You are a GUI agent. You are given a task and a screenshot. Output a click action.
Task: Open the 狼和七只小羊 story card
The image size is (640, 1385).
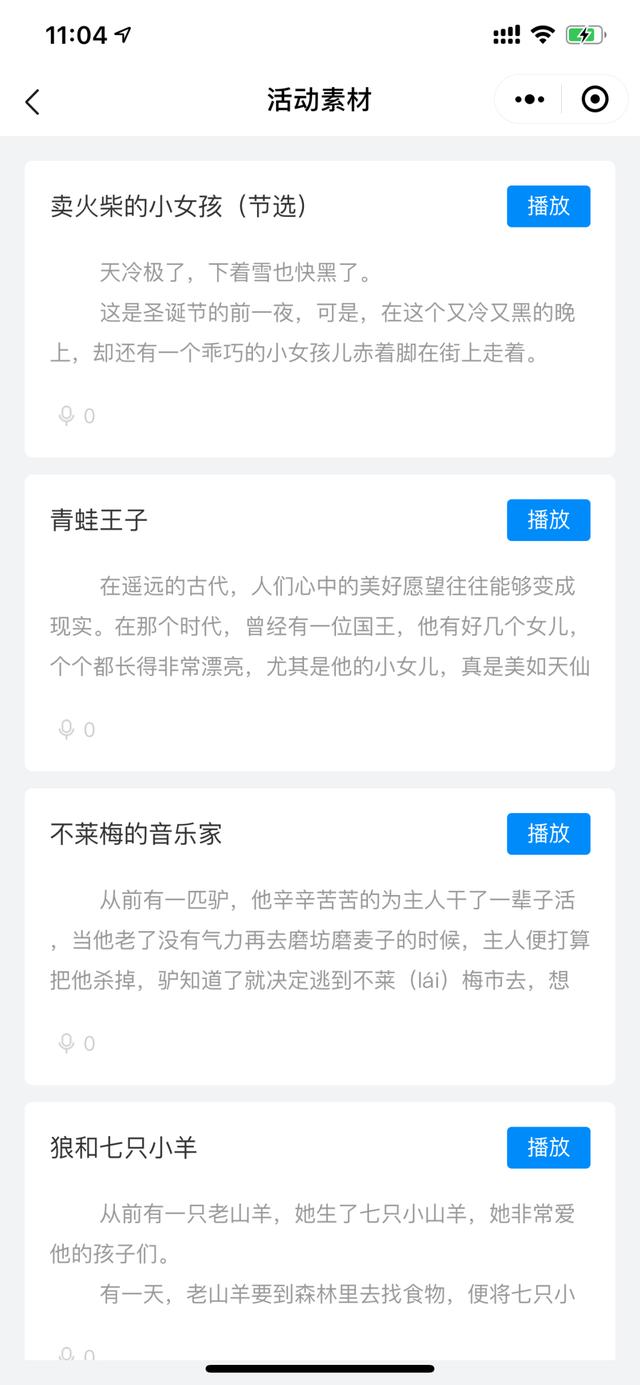tap(300, 1250)
